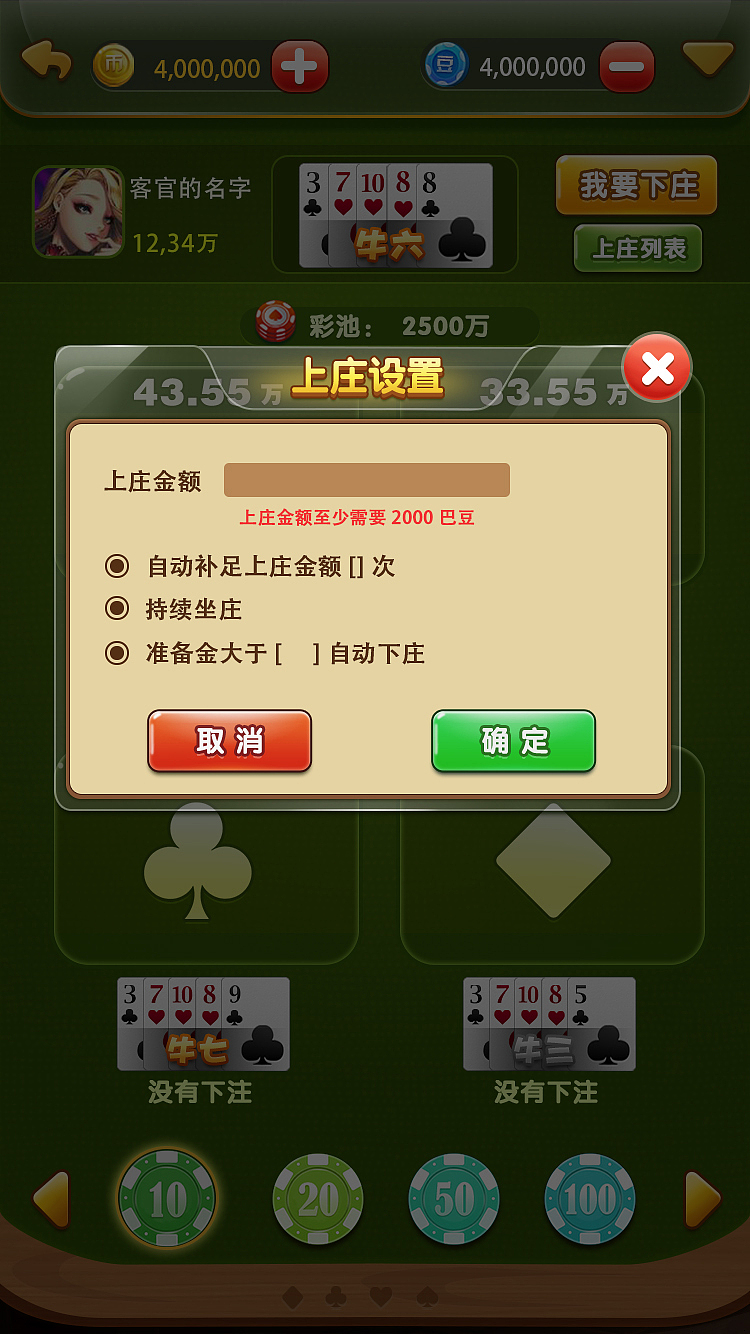Expand the yellow dropdown arrow top right
The image size is (750, 1334).
point(707,60)
